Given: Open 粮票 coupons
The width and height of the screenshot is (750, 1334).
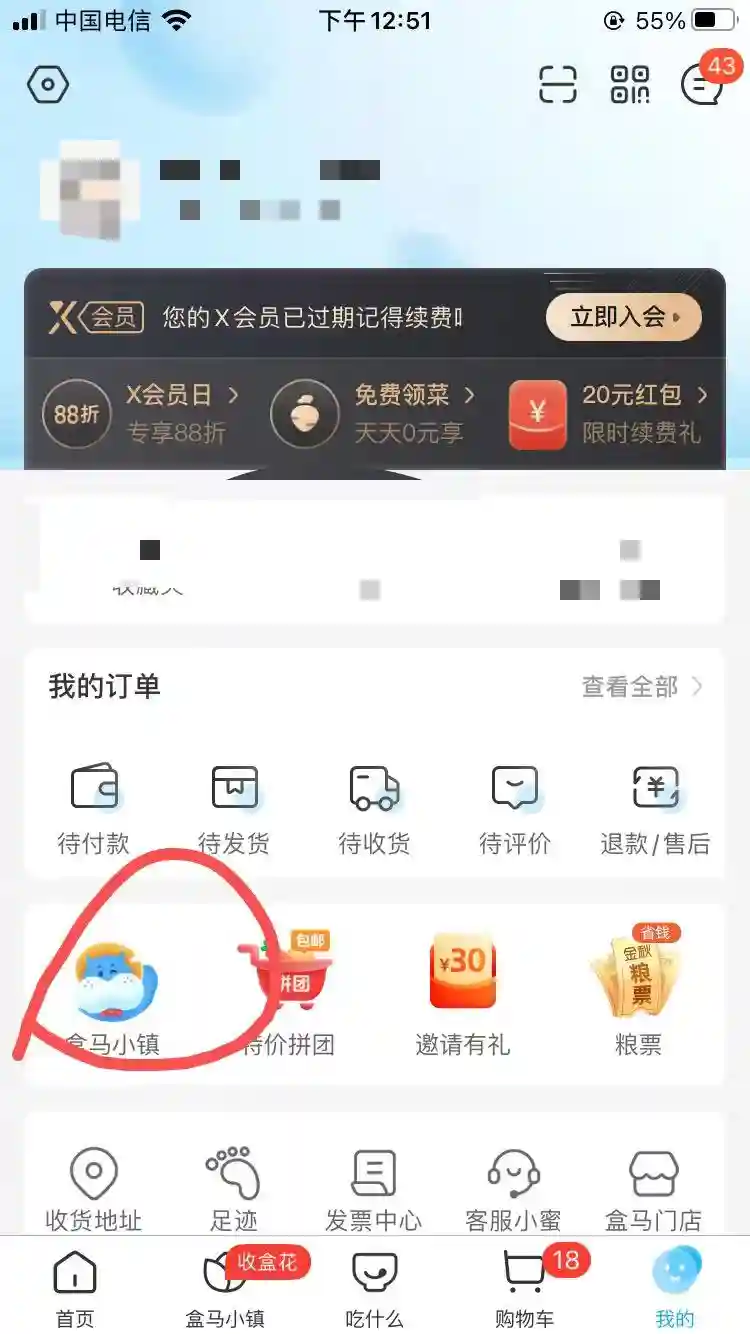Looking at the screenshot, I should (x=638, y=992).
